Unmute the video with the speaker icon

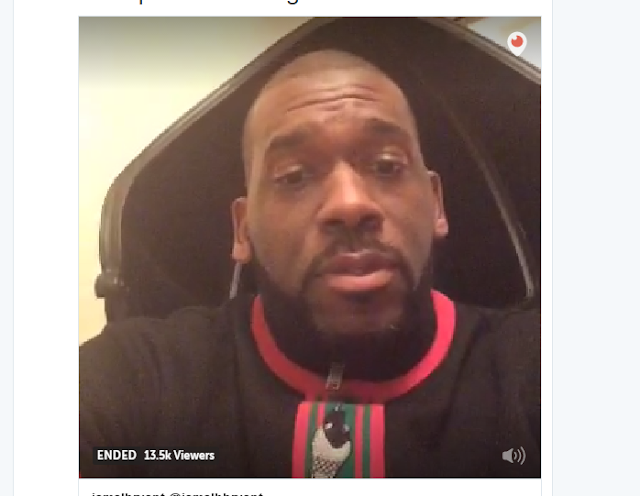[x=513, y=456]
